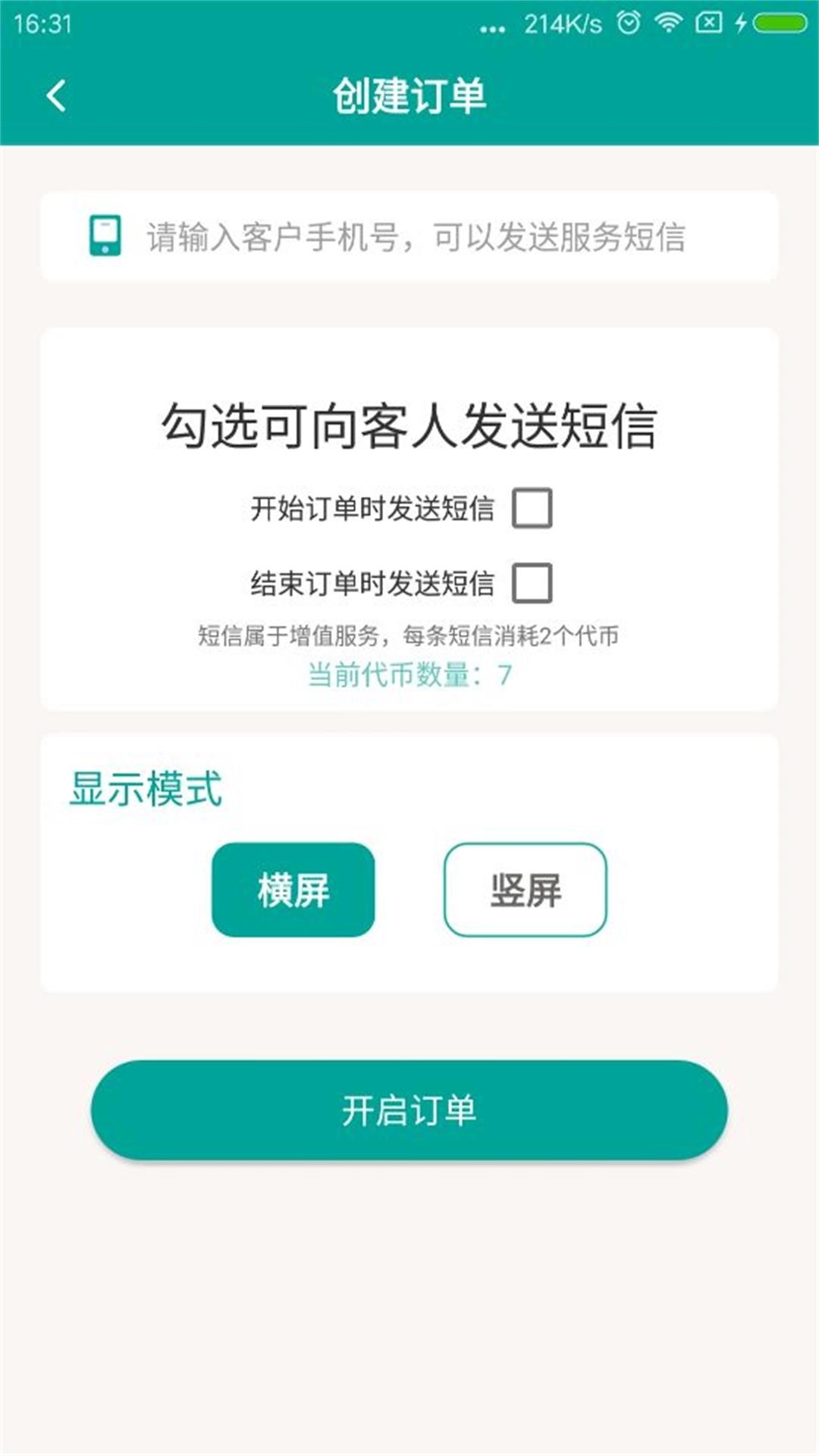
Task: Tap the charging lightning icon
Action: tap(741, 23)
